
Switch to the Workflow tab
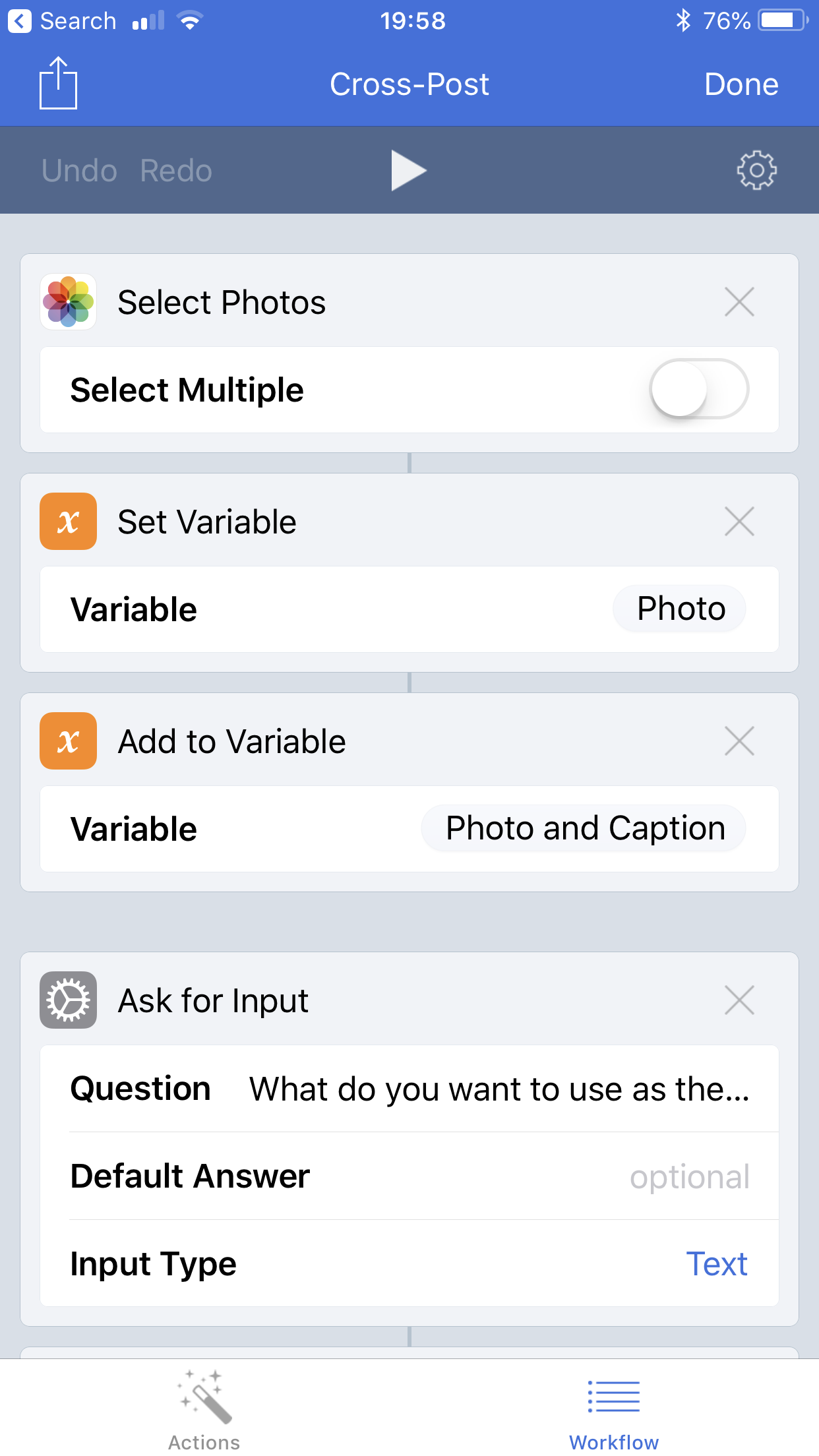click(614, 1409)
